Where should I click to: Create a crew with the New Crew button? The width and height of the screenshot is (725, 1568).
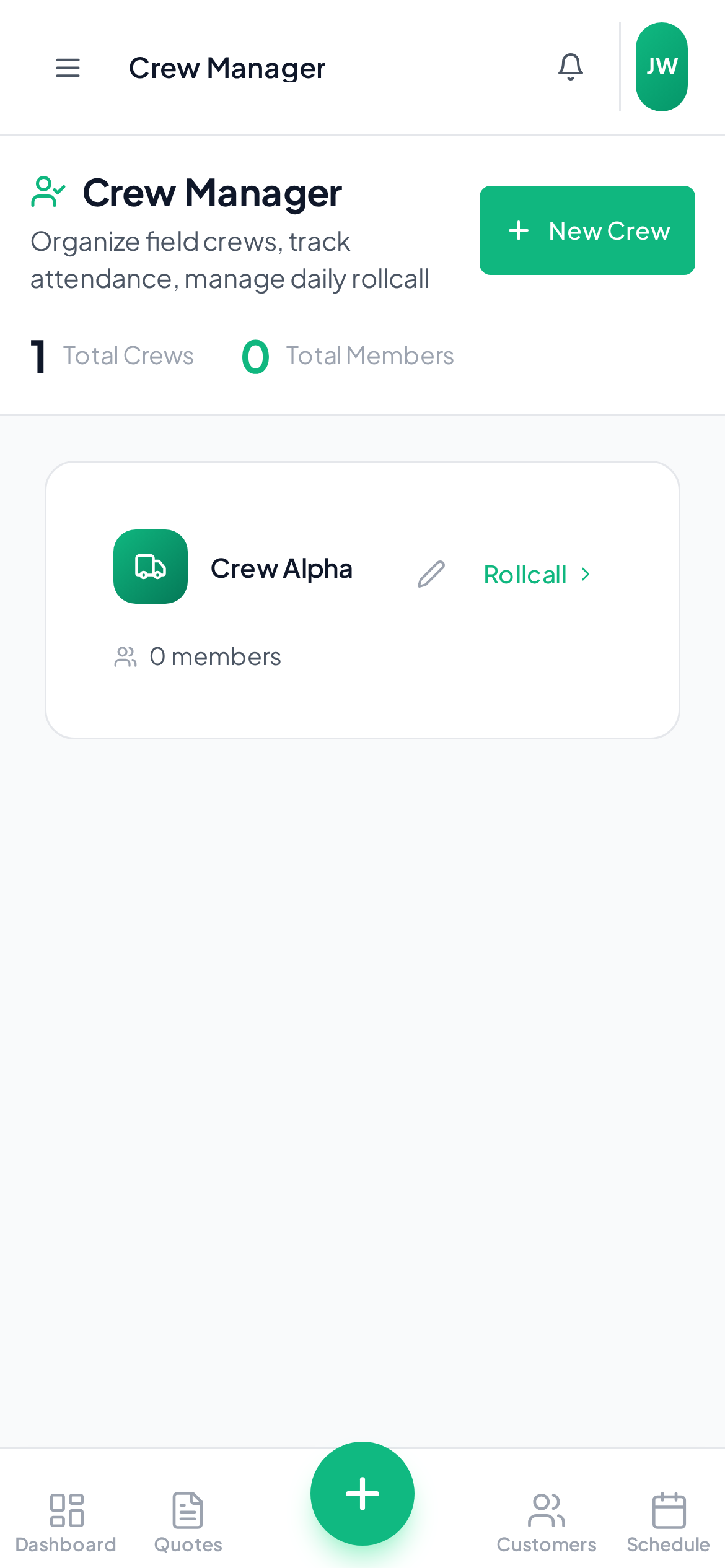point(587,230)
